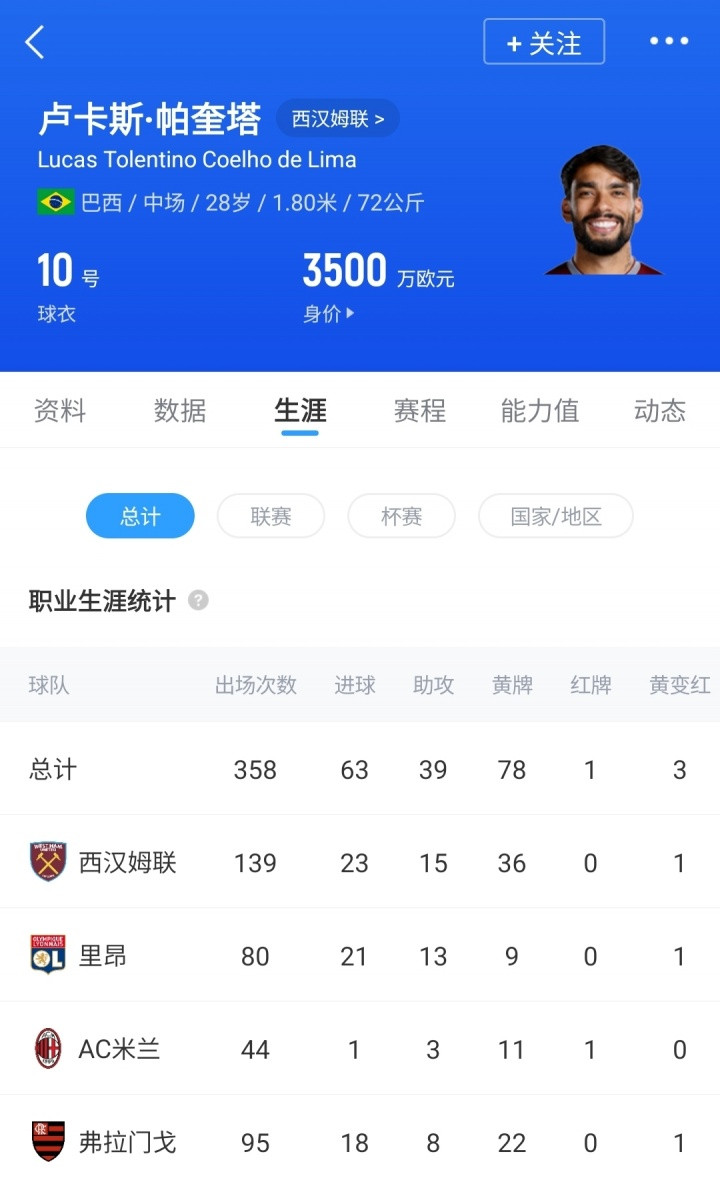Switch to the 动态 tab
The image size is (720, 1188).
pyautogui.click(x=660, y=411)
